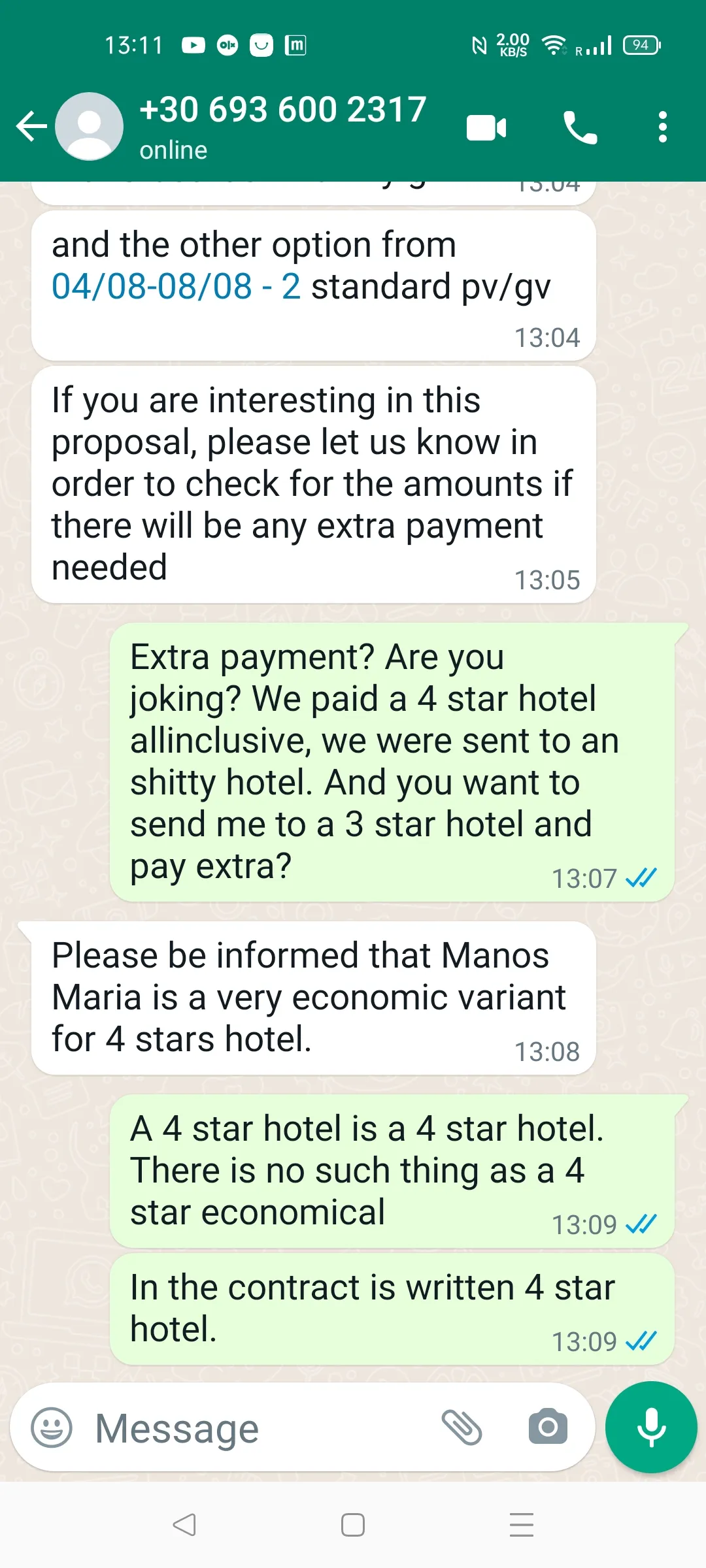Open the 04/08-08/08 - 2 date link
The width and height of the screenshot is (706, 1568).
pyautogui.click(x=176, y=287)
